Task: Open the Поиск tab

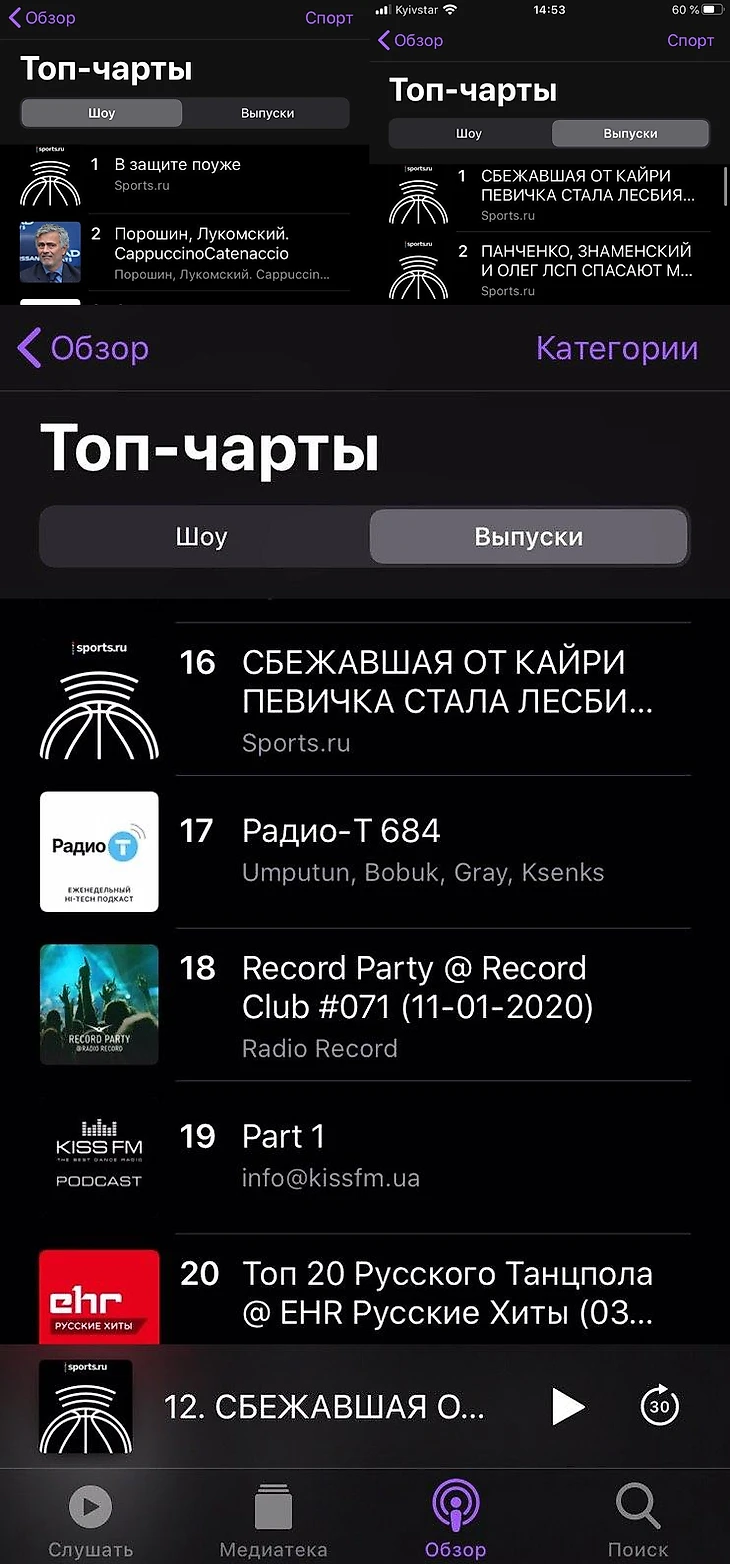Action: [x=637, y=1520]
